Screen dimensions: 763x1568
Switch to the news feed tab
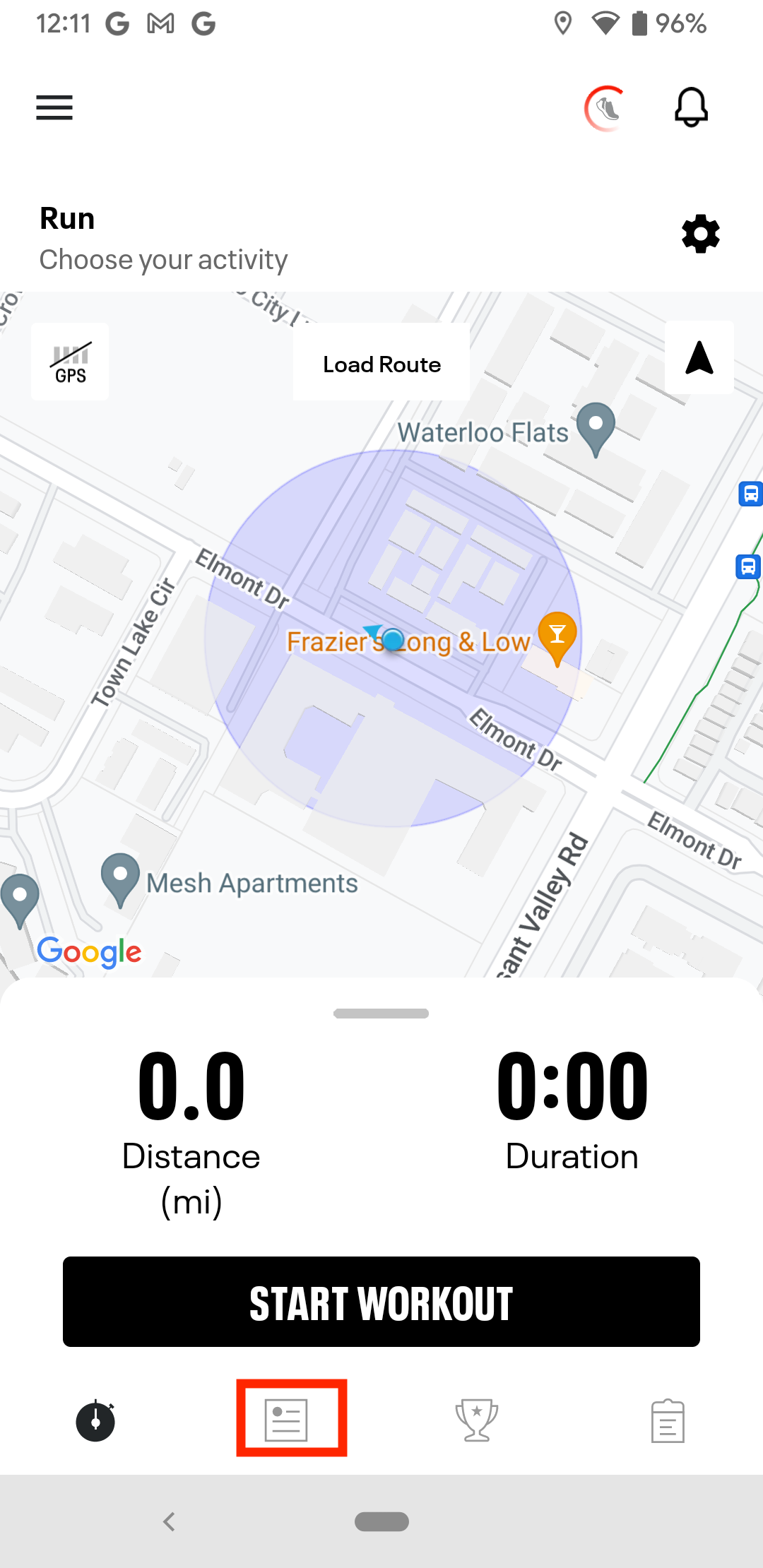point(287,1420)
